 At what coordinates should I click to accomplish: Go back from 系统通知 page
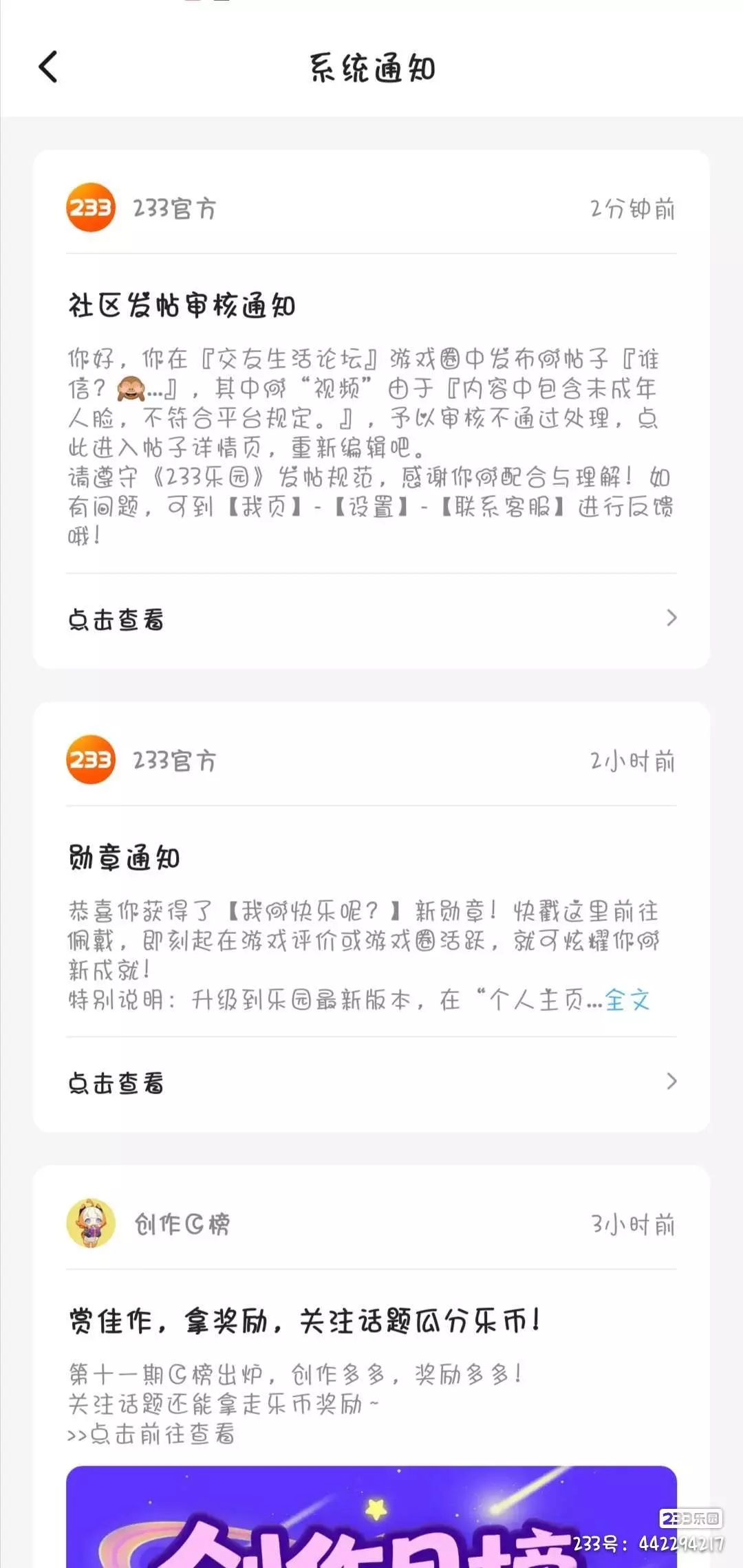pyautogui.click(x=48, y=67)
